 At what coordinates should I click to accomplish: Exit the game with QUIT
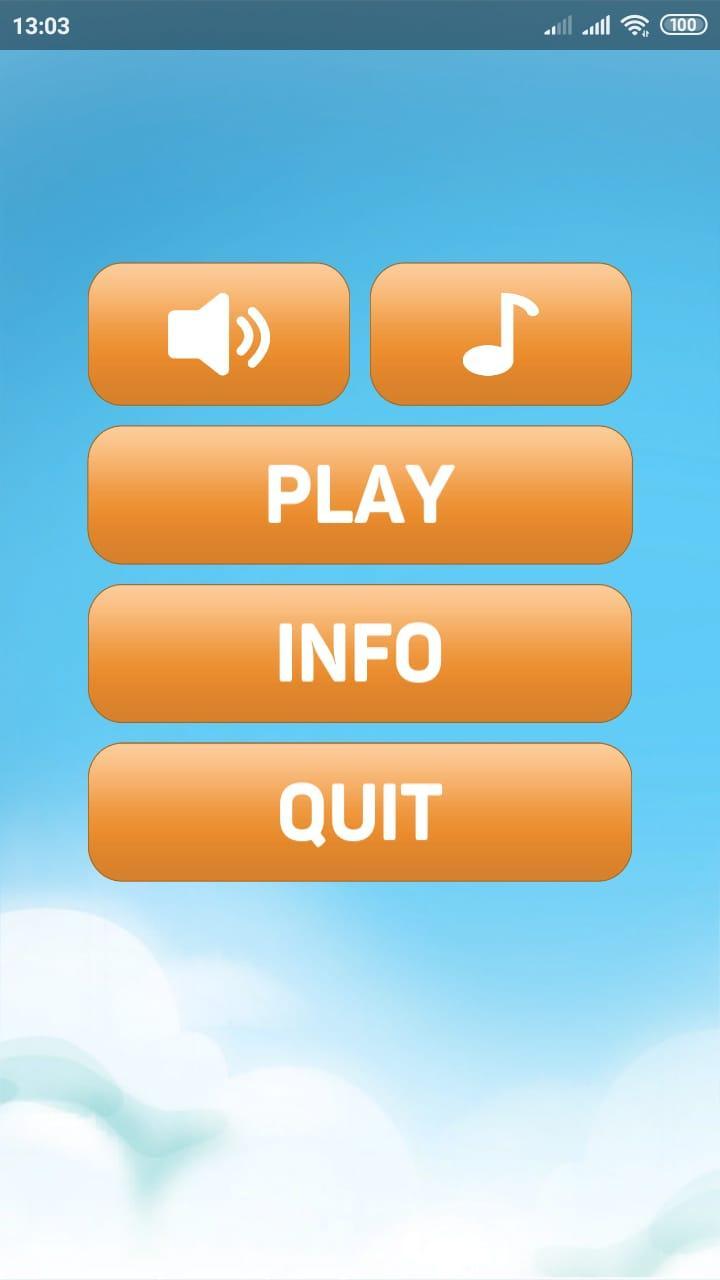pos(360,812)
